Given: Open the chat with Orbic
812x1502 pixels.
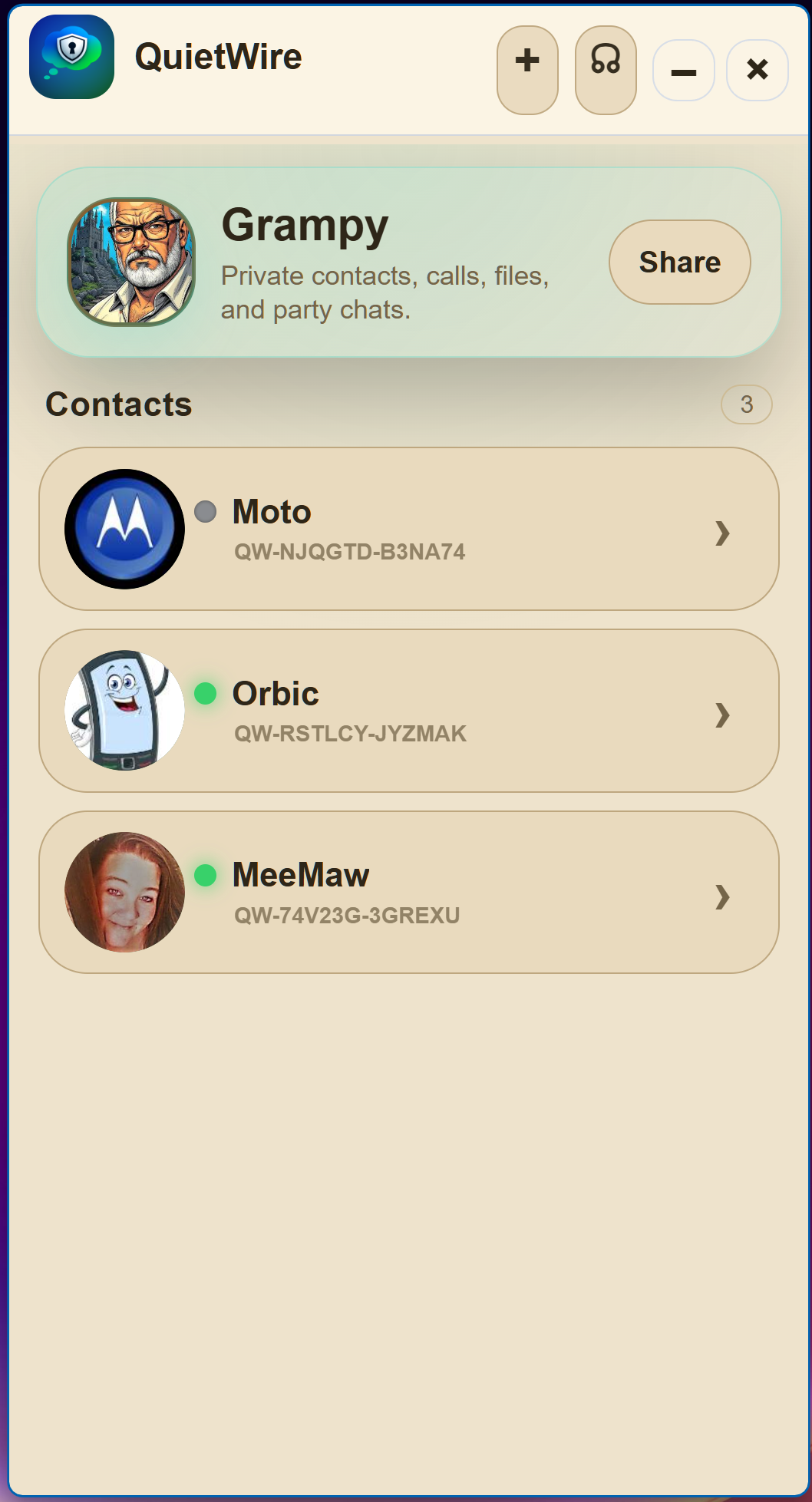Looking at the screenshot, I should (409, 711).
